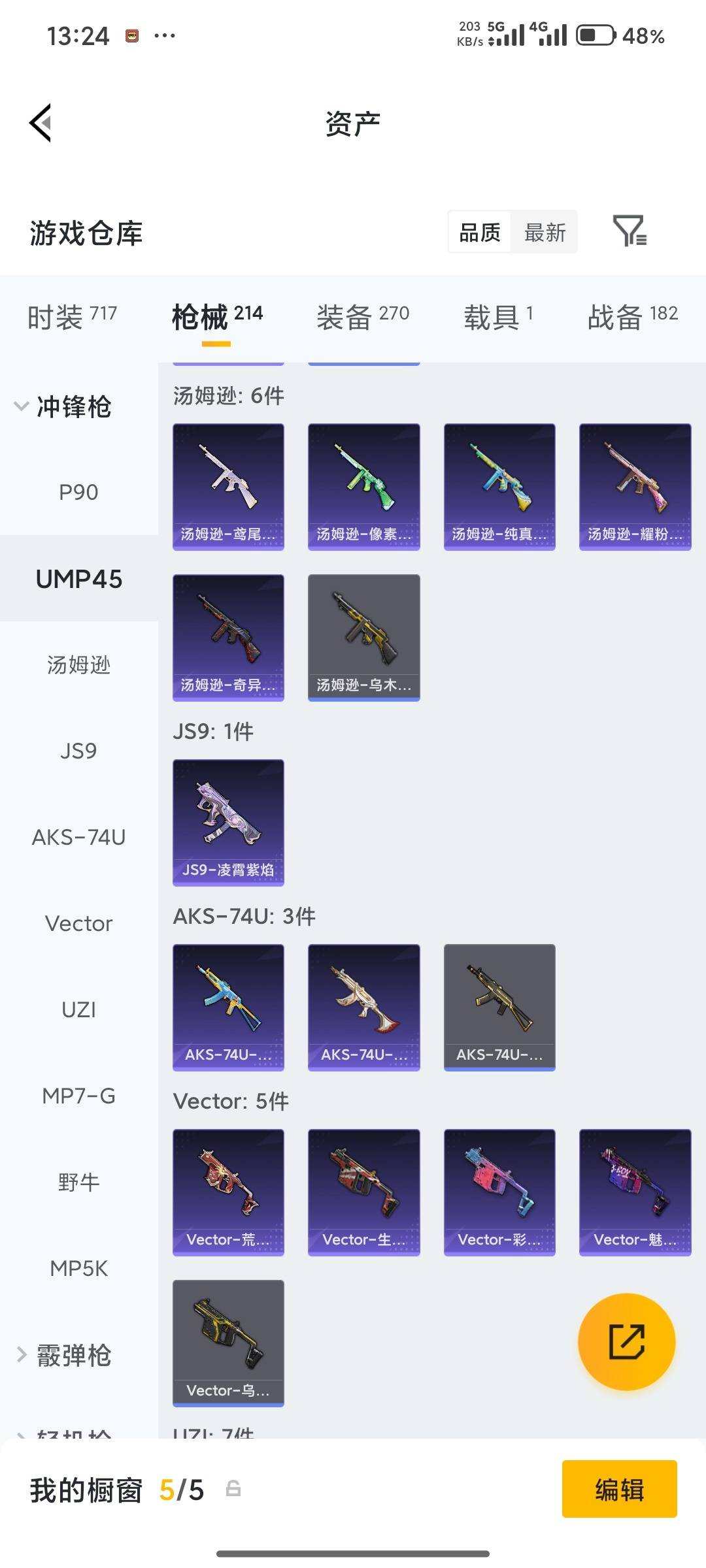
Task: Select AKS-74U in the side list
Action: pos(78,837)
